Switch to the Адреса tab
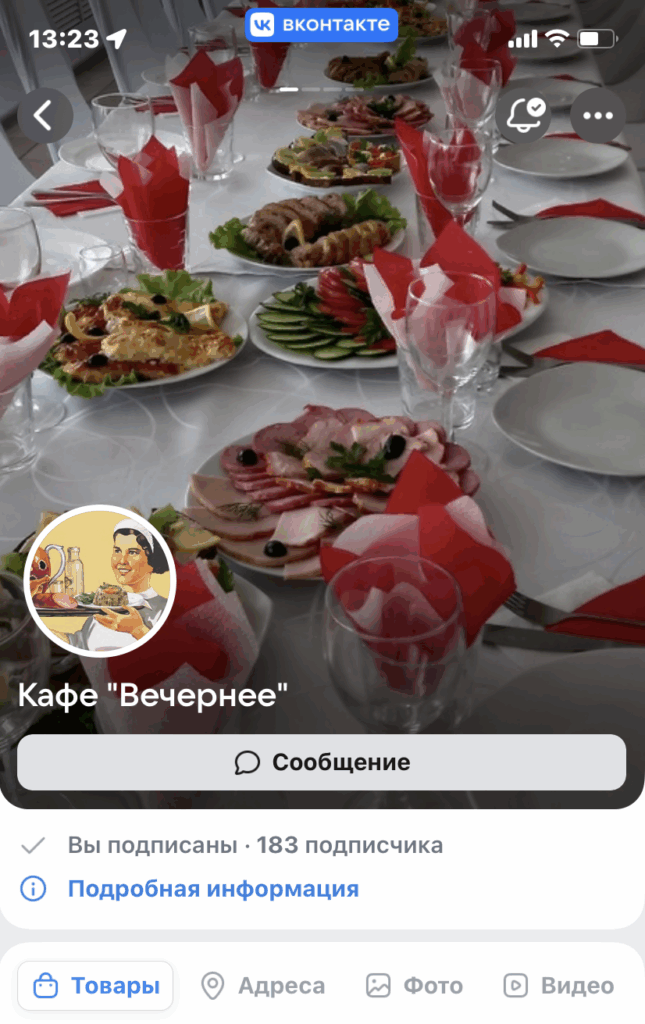This screenshot has height=1024, width=645. coord(264,986)
